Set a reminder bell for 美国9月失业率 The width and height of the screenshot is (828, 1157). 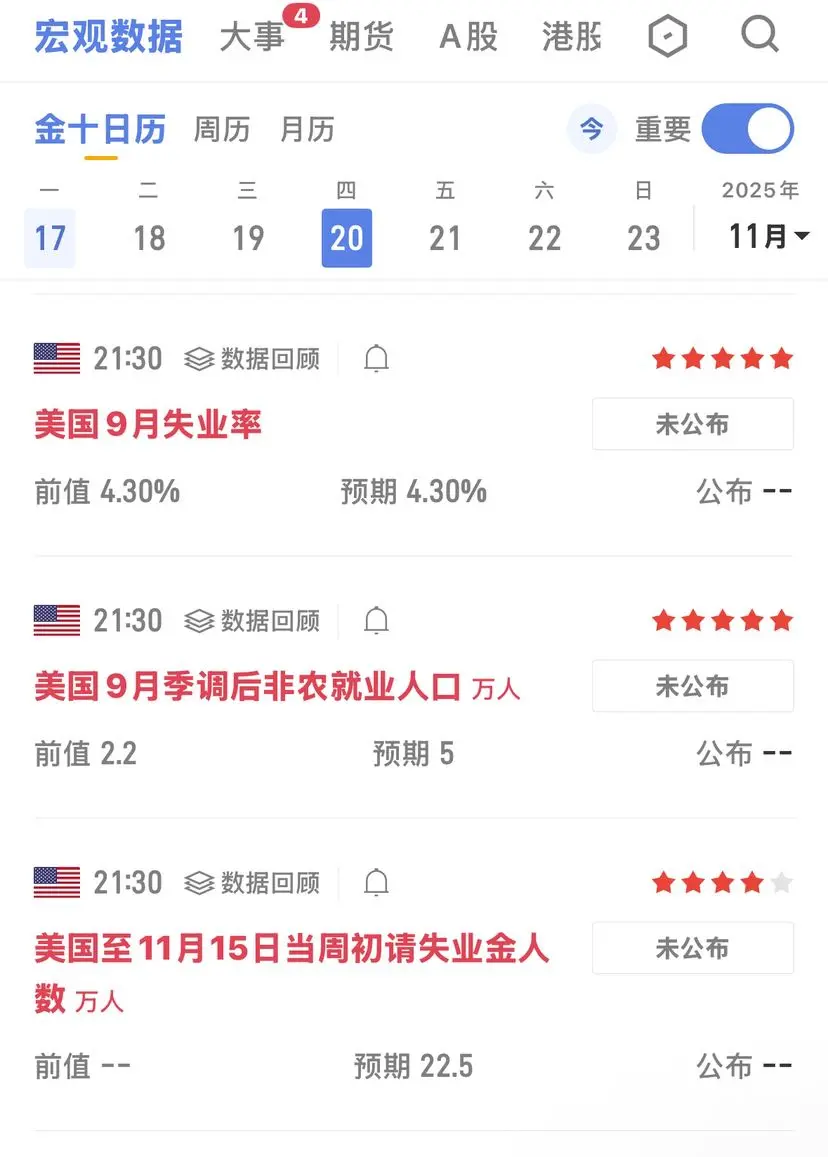(x=376, y=358)
